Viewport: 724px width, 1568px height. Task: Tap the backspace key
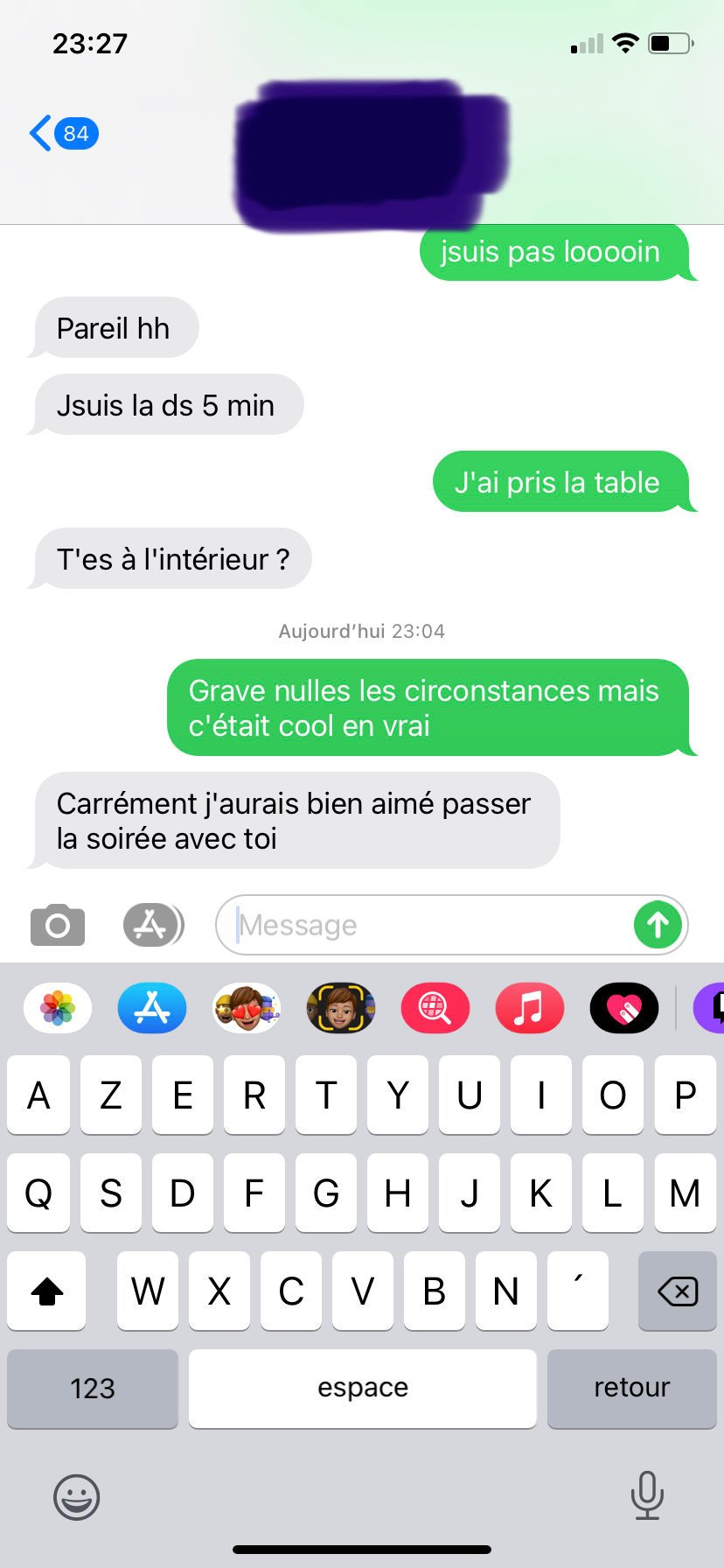(x=678, y=1291)
